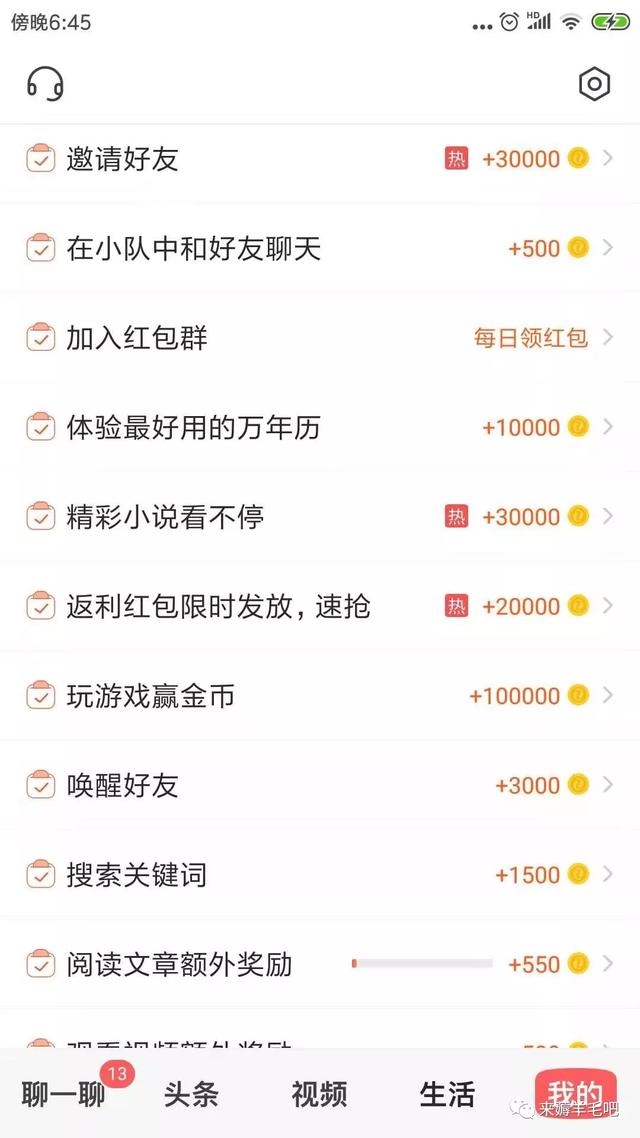Switch to the 视频 tab
This screenshot has height=1138, width=640.
point(319,1094)
